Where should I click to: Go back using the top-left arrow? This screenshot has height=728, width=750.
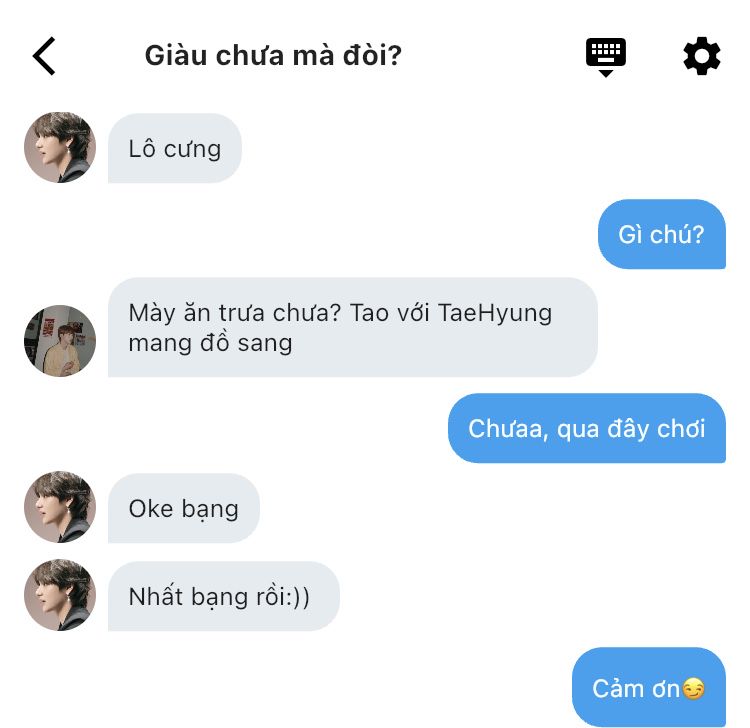(x=44, y=56)
